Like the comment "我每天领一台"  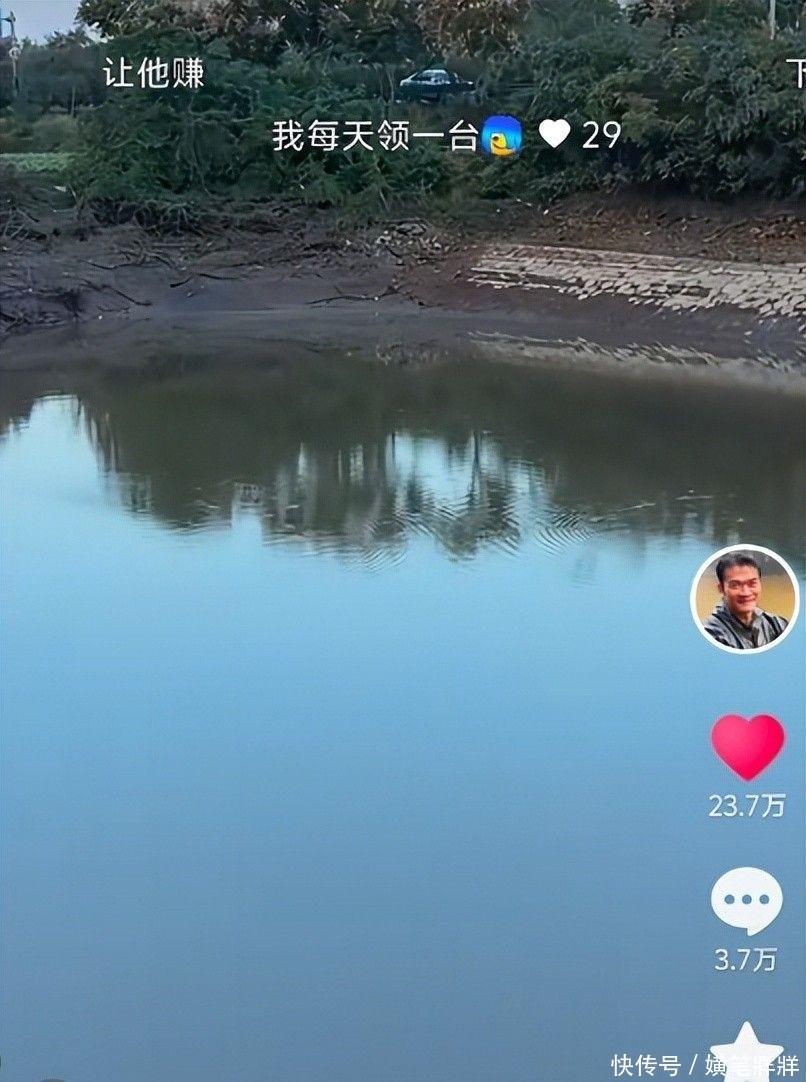coord(554,134)
